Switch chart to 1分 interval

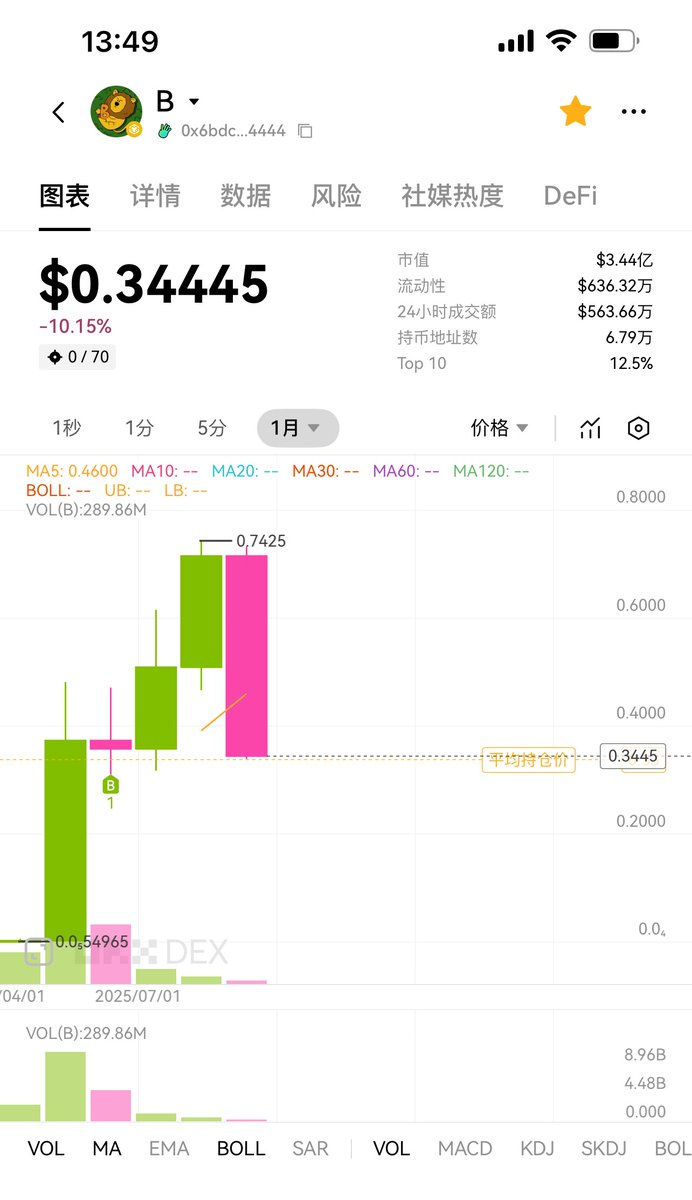[139, 428]
